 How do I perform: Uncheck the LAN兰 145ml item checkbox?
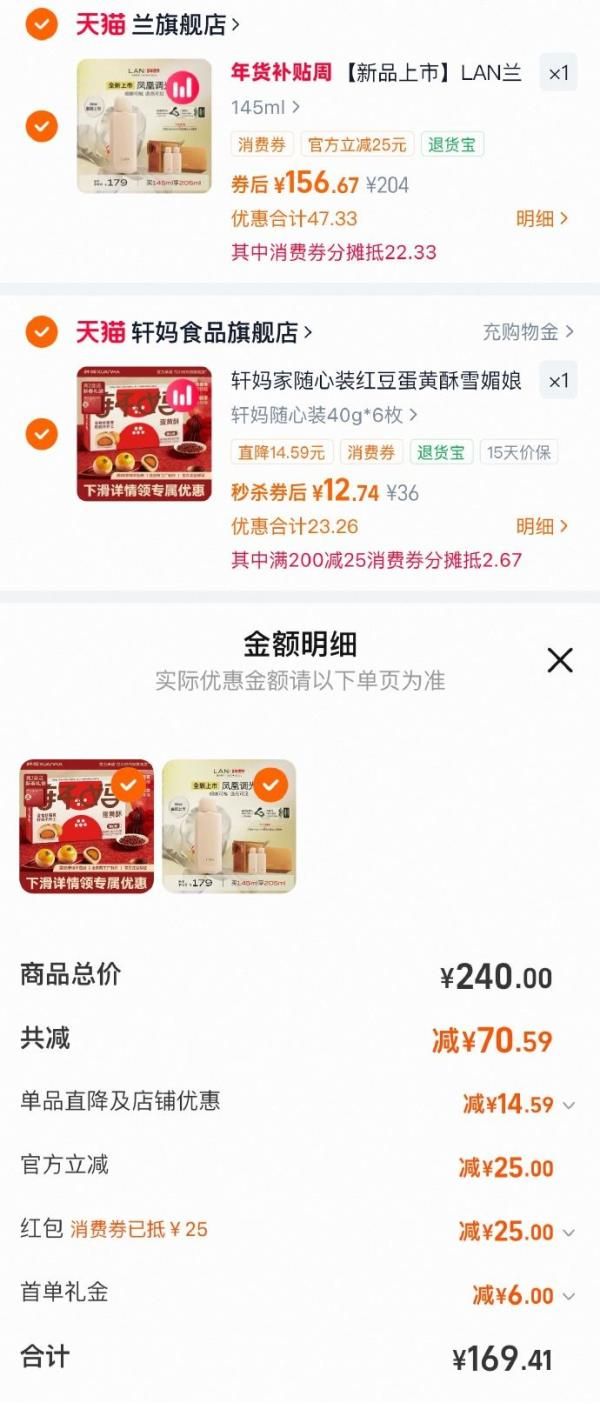pyautogui.click(x=41, y=127)
